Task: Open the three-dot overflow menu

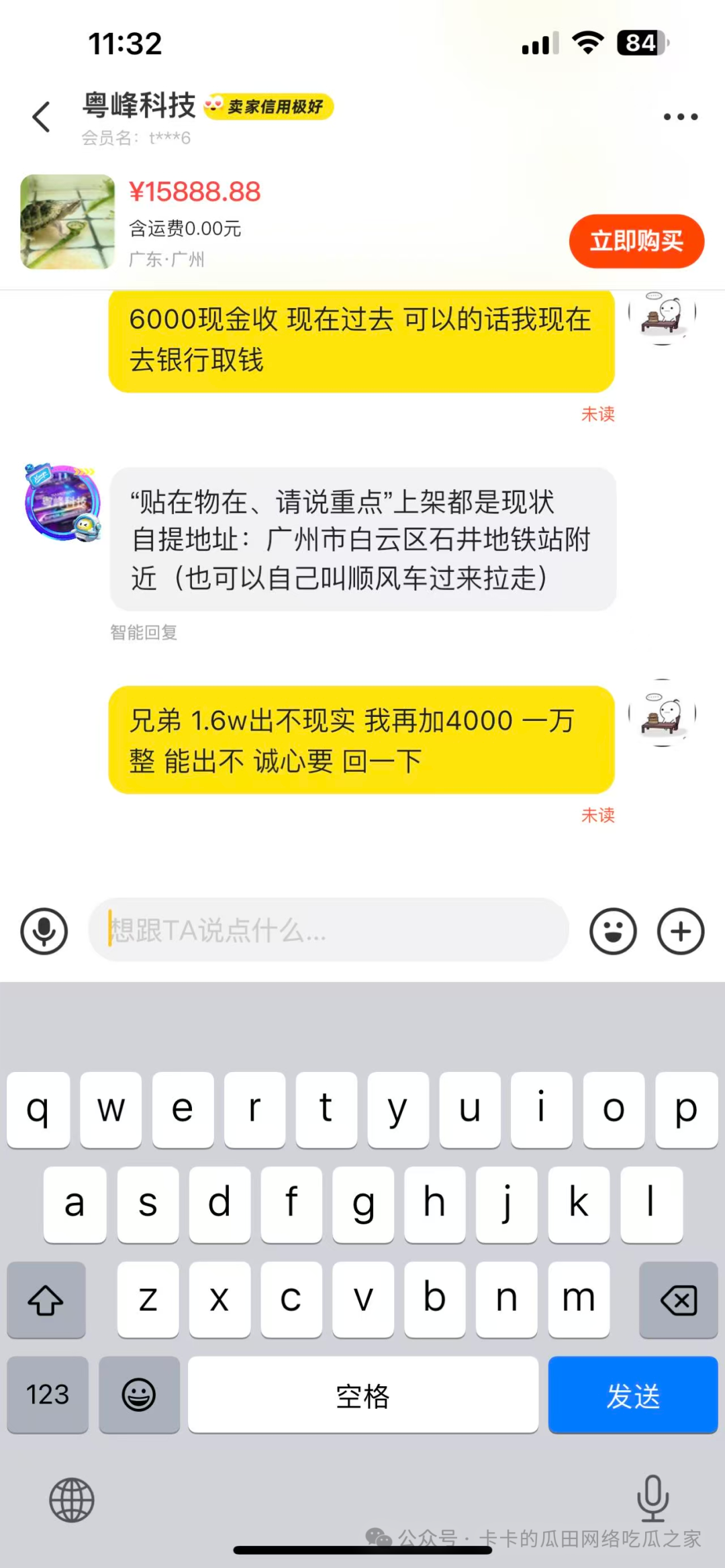Action: pos(680,117)
